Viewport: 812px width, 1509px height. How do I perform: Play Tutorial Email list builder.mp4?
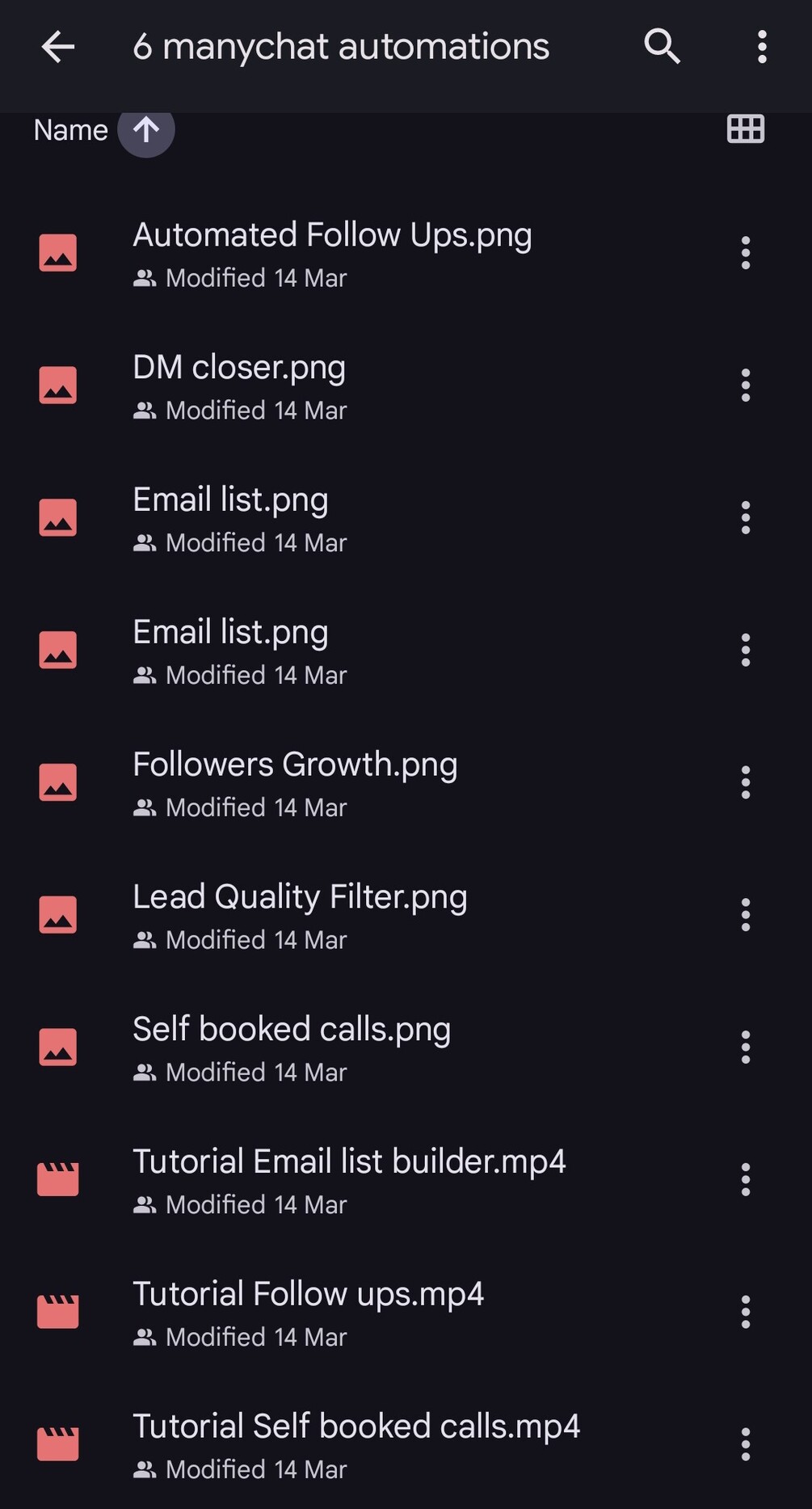(349, 1162)
